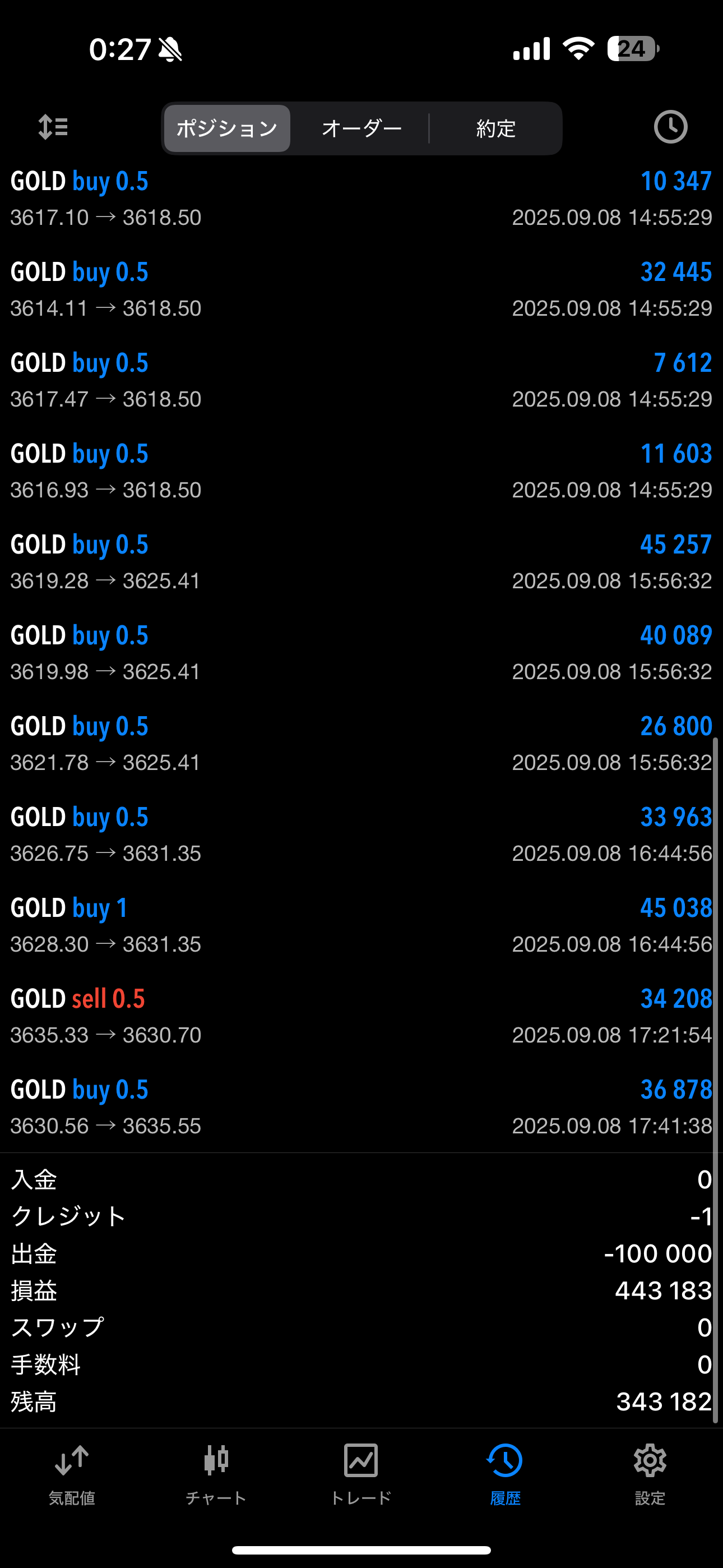
Task: Open the GOLD sell 0.5 position
Action: tap(361, 1016)
